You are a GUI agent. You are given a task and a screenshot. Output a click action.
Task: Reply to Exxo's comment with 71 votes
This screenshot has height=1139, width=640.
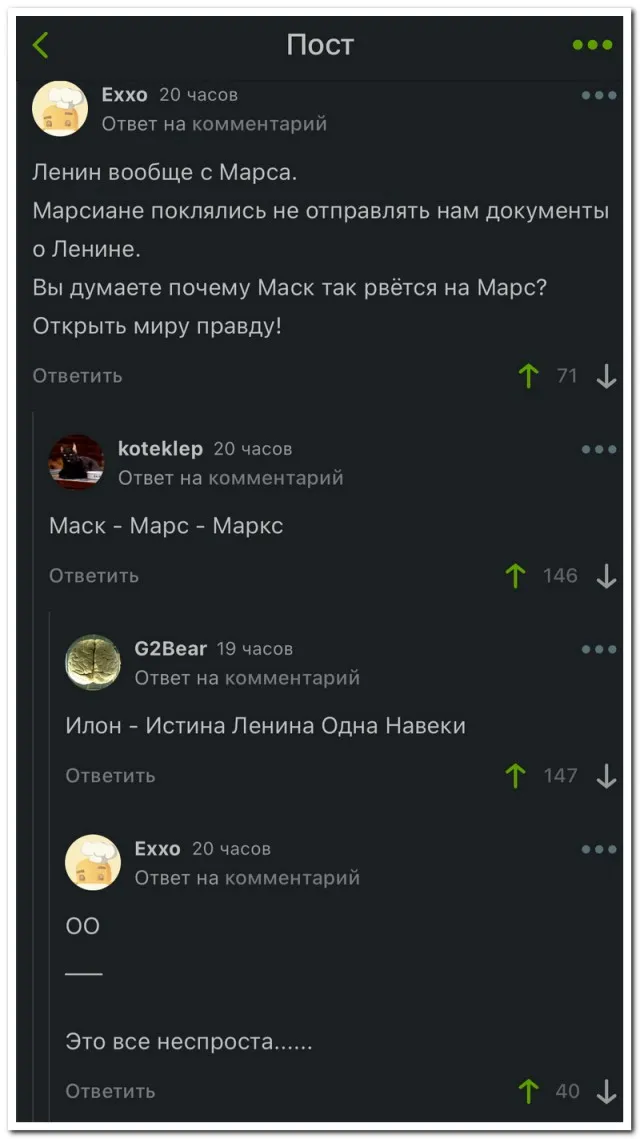point(78,376)
